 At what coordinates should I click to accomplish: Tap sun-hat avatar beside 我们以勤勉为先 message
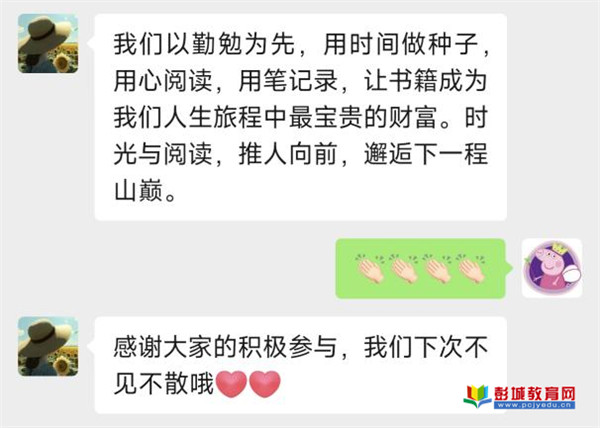point(48,44)
